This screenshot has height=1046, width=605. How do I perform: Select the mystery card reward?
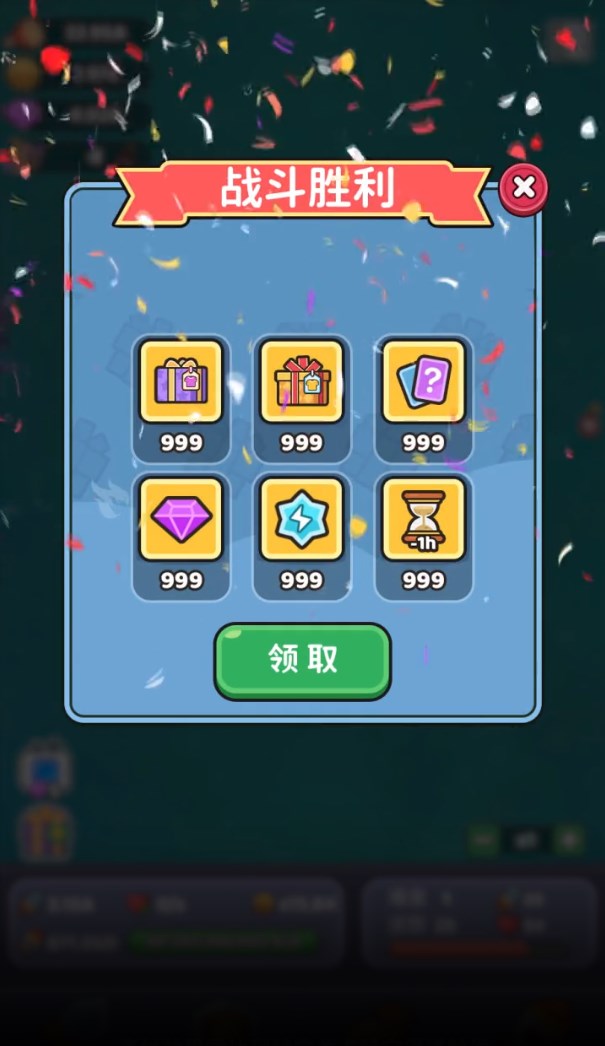(x=423, y=382)
